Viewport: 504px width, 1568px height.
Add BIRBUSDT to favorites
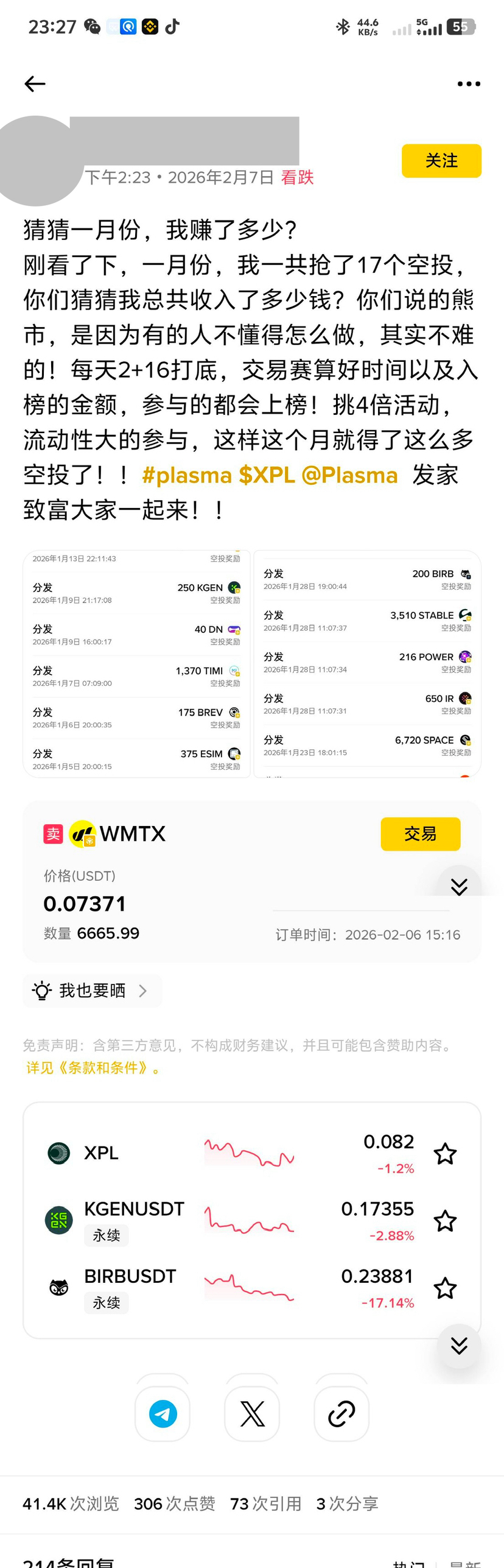tap(445, 1288)
